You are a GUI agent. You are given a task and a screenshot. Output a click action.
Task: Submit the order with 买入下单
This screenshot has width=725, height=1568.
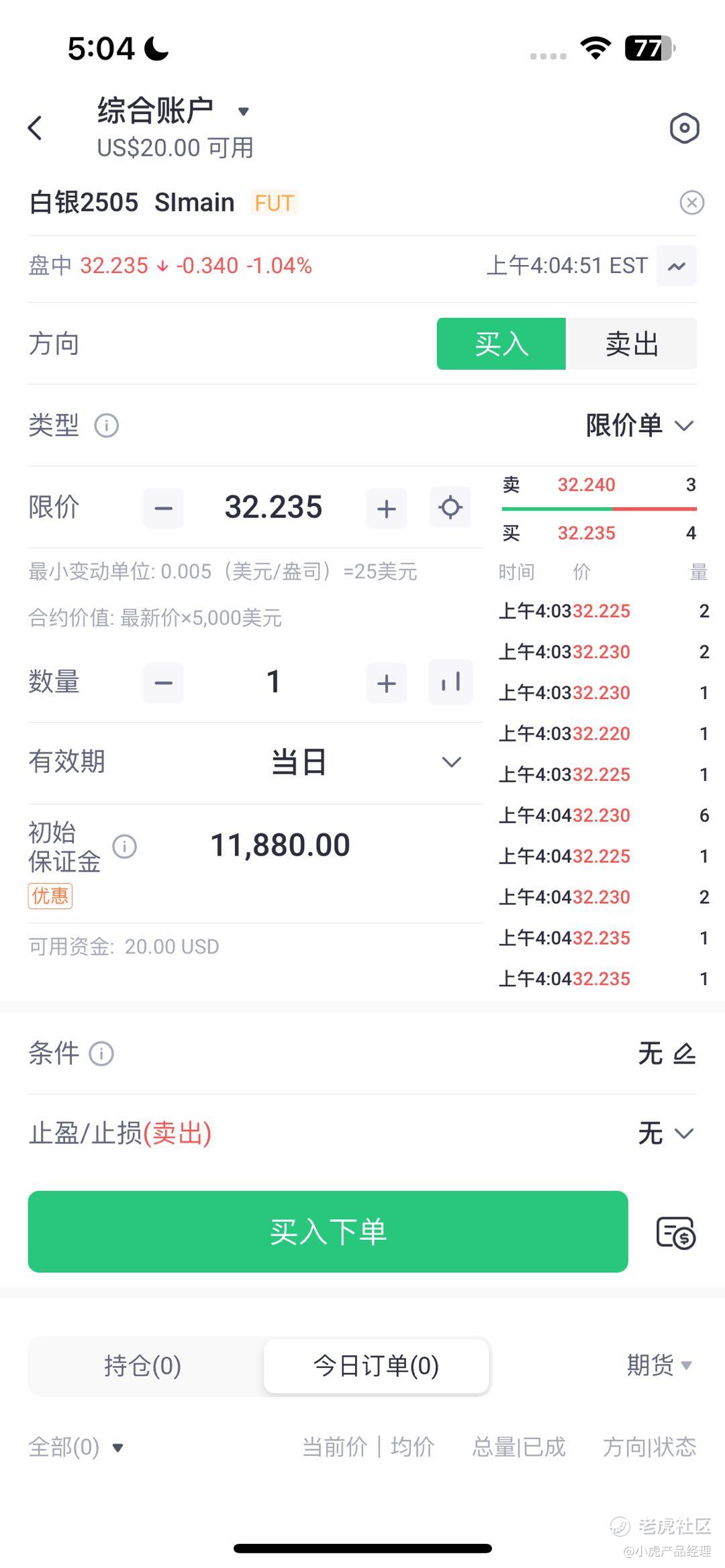[x=328, y=1232]
